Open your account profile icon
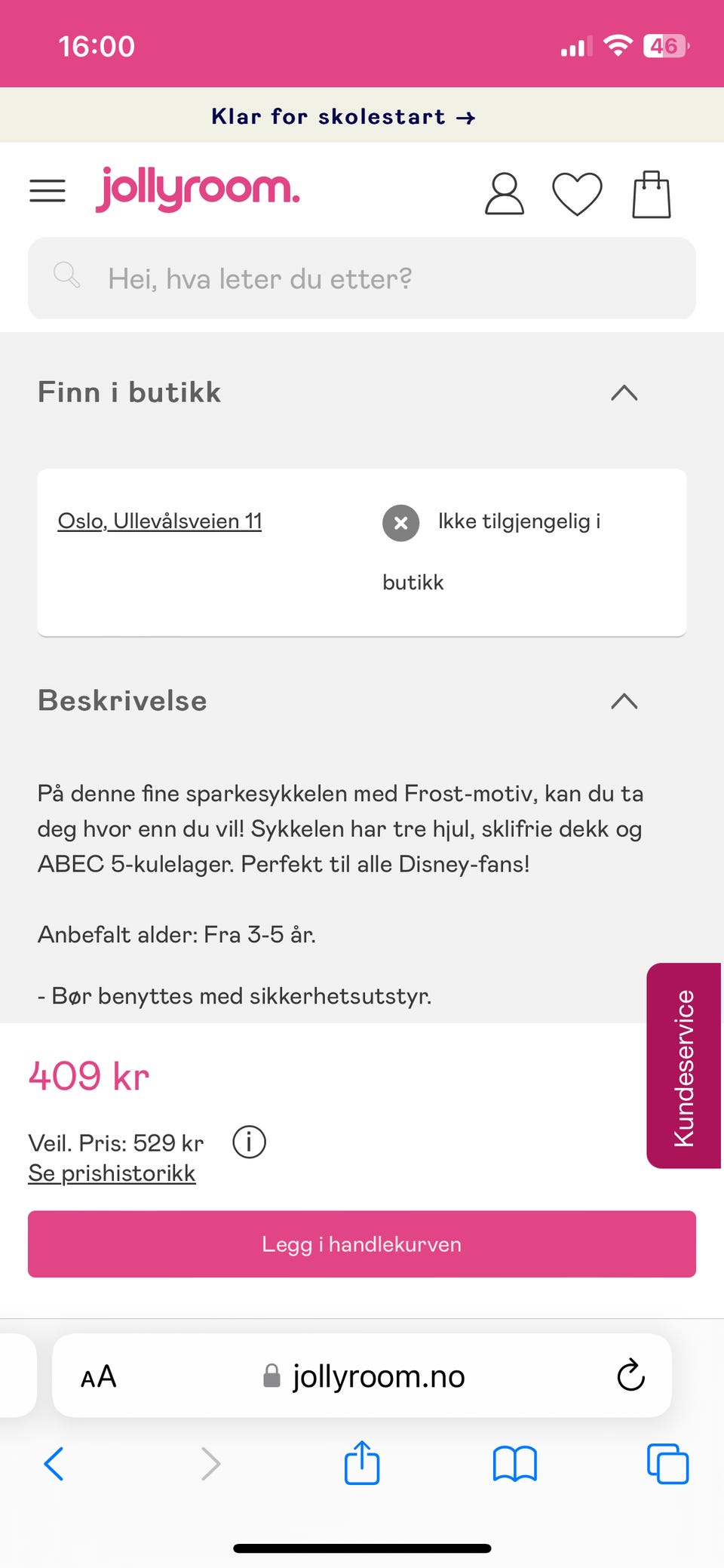 pyautogui.click(x=504, y=193)
